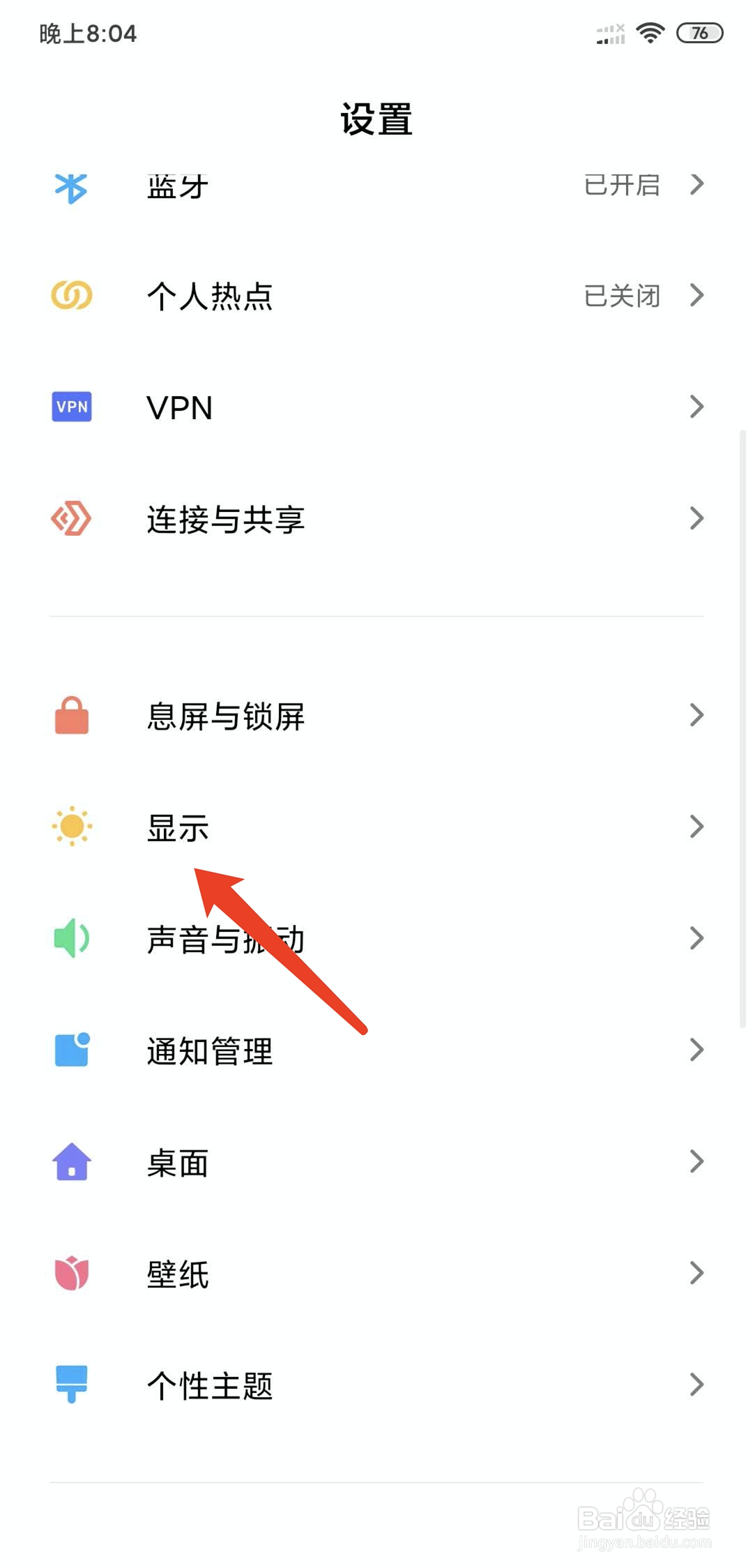Screen dimensions: 753x1568
Task: Open the arrow beside 显示
Action: click(697, 827)
